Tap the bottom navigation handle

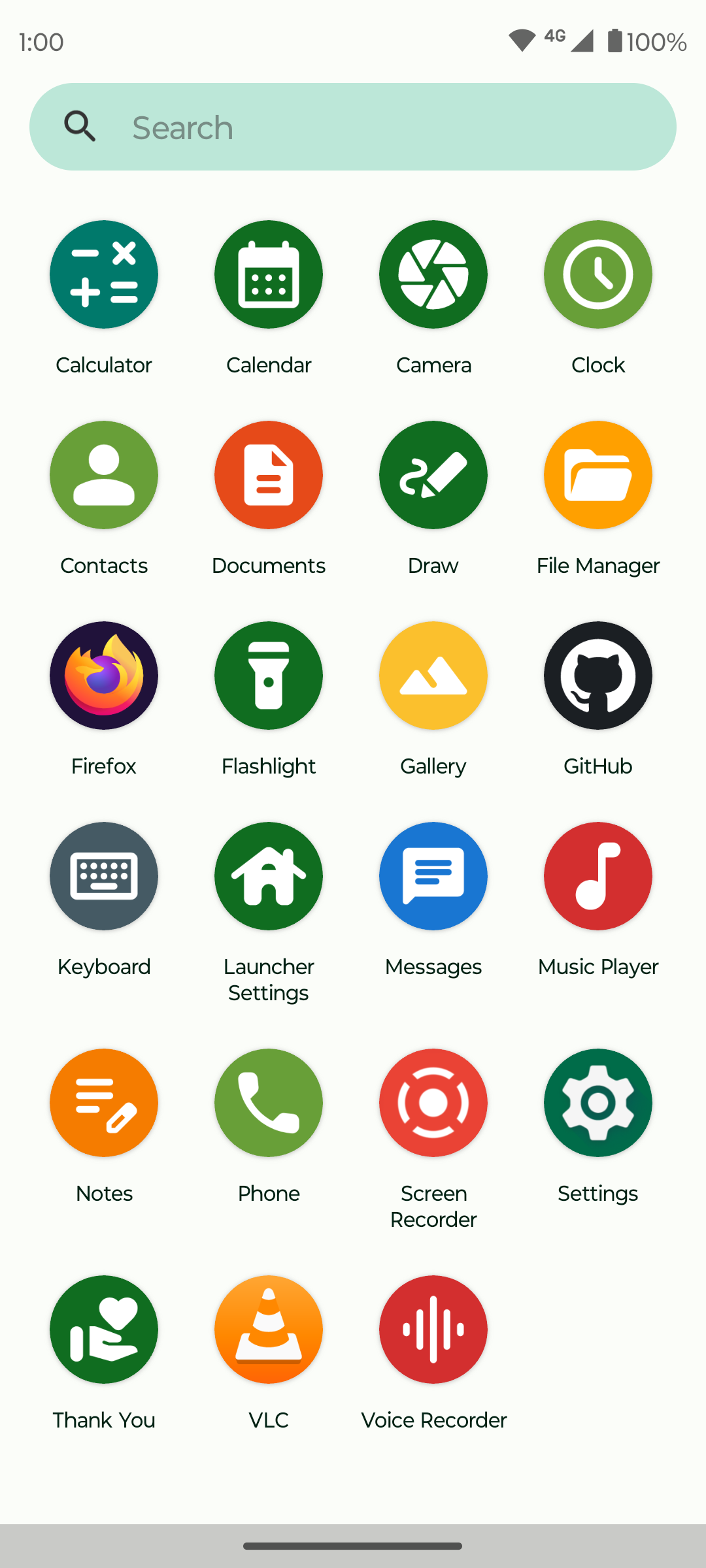click(x=353, y=1545)
